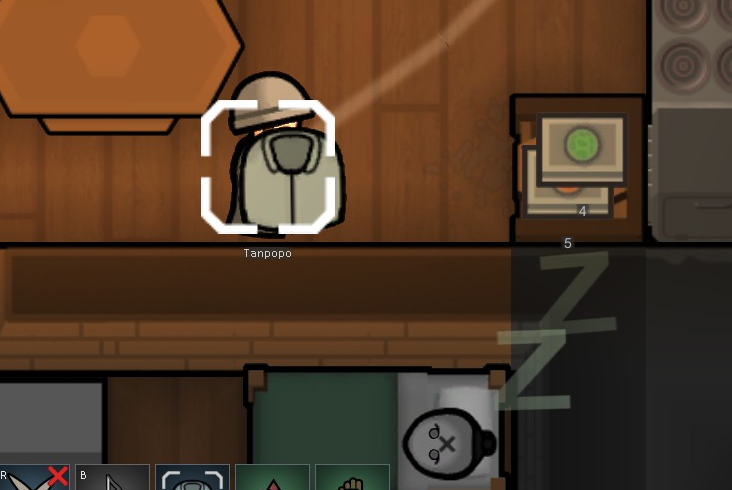Image resolution: width=732 pixels, height=490 pixels.
Task: Tap the green red-triangle command button
Action: tap(272, 477)
